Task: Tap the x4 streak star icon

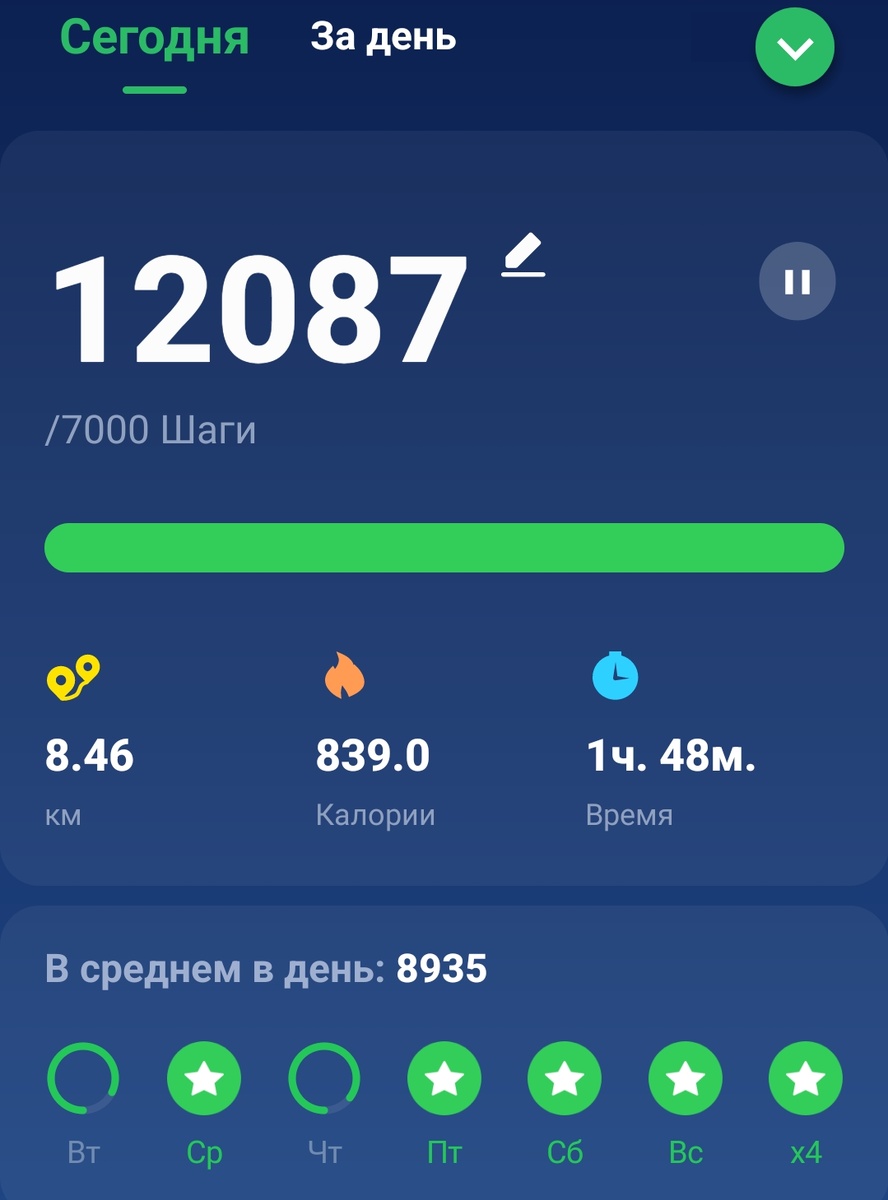Action: click(806, 1078)
